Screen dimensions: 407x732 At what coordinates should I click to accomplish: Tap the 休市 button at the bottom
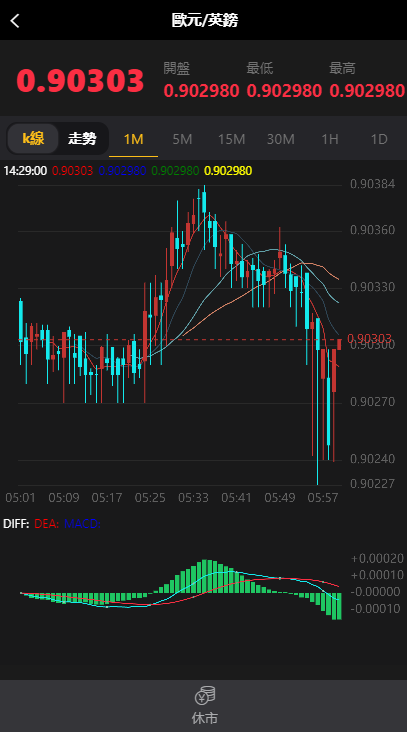pyautogui.click(x=204, y=705)
